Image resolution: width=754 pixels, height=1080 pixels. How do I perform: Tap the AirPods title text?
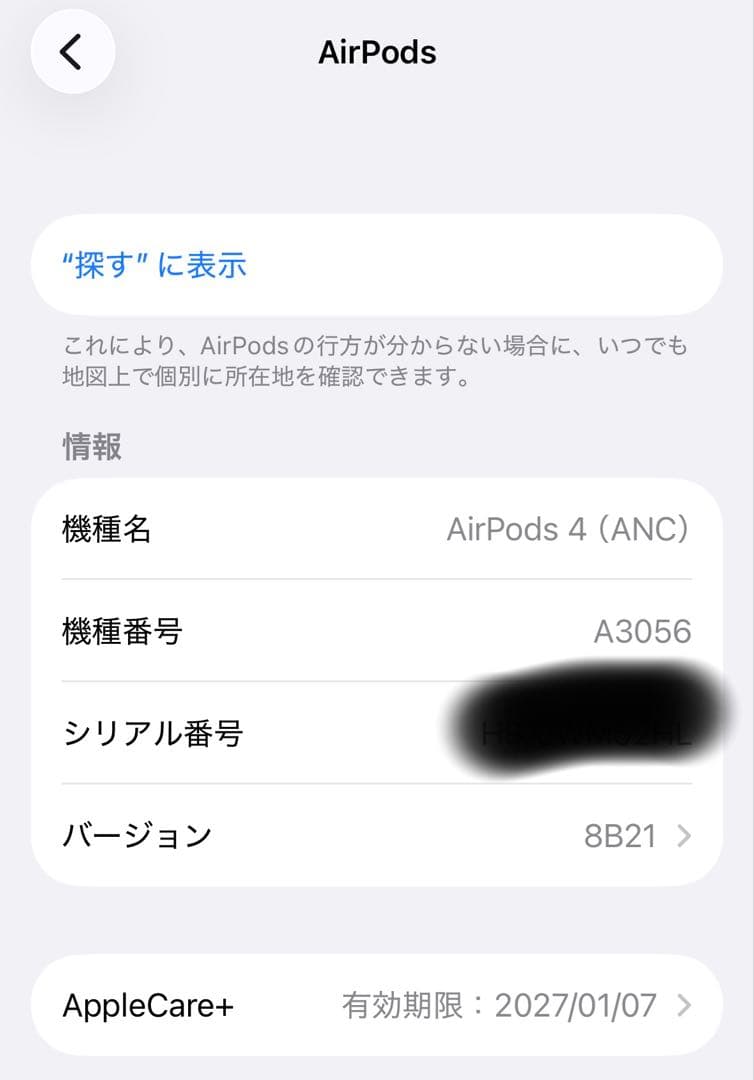(x=377, y=51)
